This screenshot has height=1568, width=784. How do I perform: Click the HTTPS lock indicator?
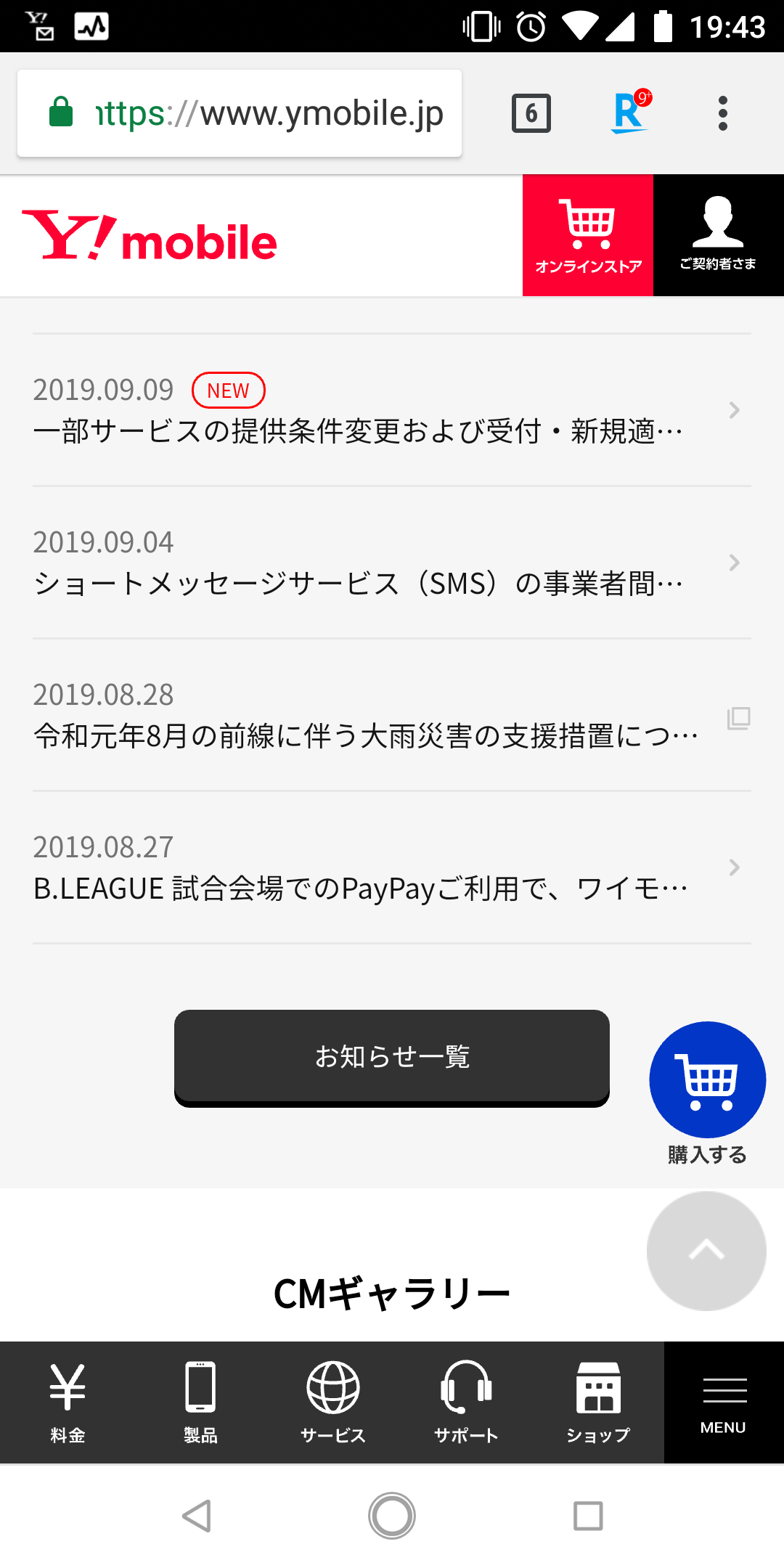point(61,113)
